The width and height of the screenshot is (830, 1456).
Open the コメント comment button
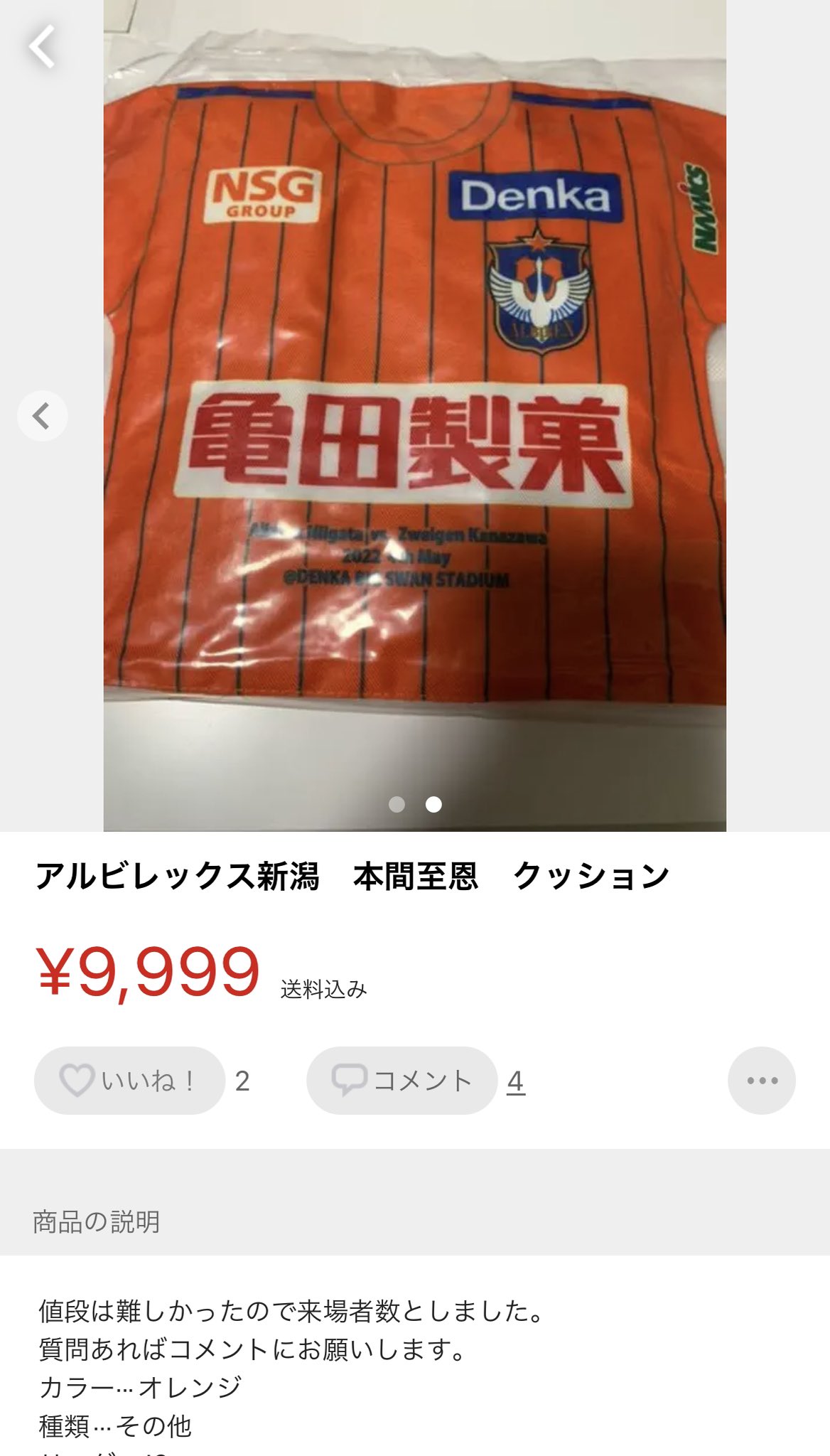pos(401,1081)
